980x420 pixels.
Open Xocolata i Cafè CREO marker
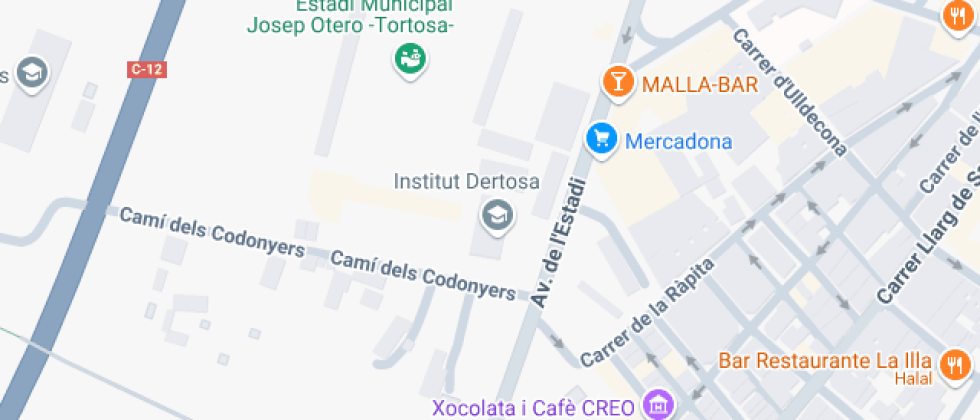(659, 407)
